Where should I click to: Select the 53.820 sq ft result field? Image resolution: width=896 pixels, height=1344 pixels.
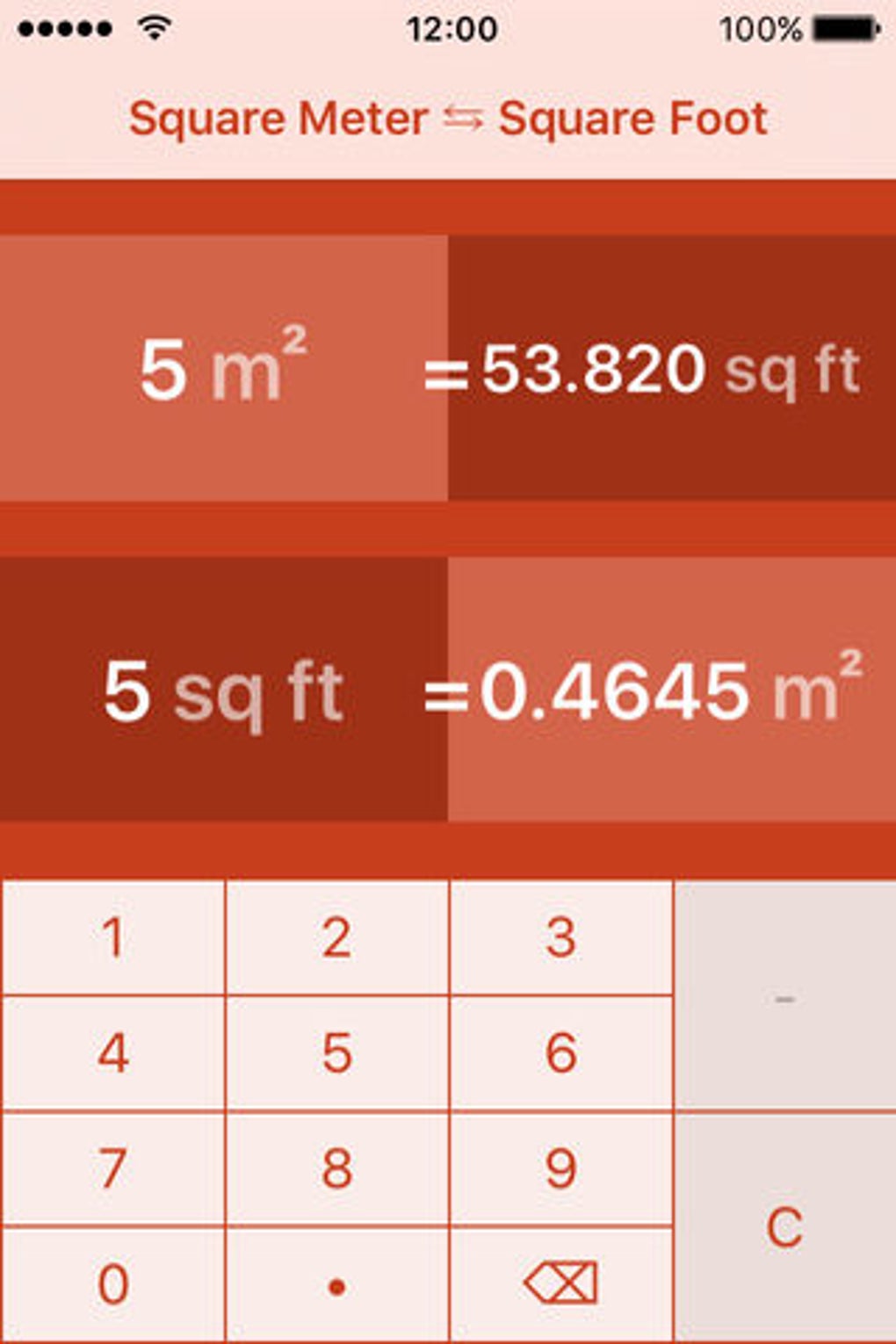(672, 364)
